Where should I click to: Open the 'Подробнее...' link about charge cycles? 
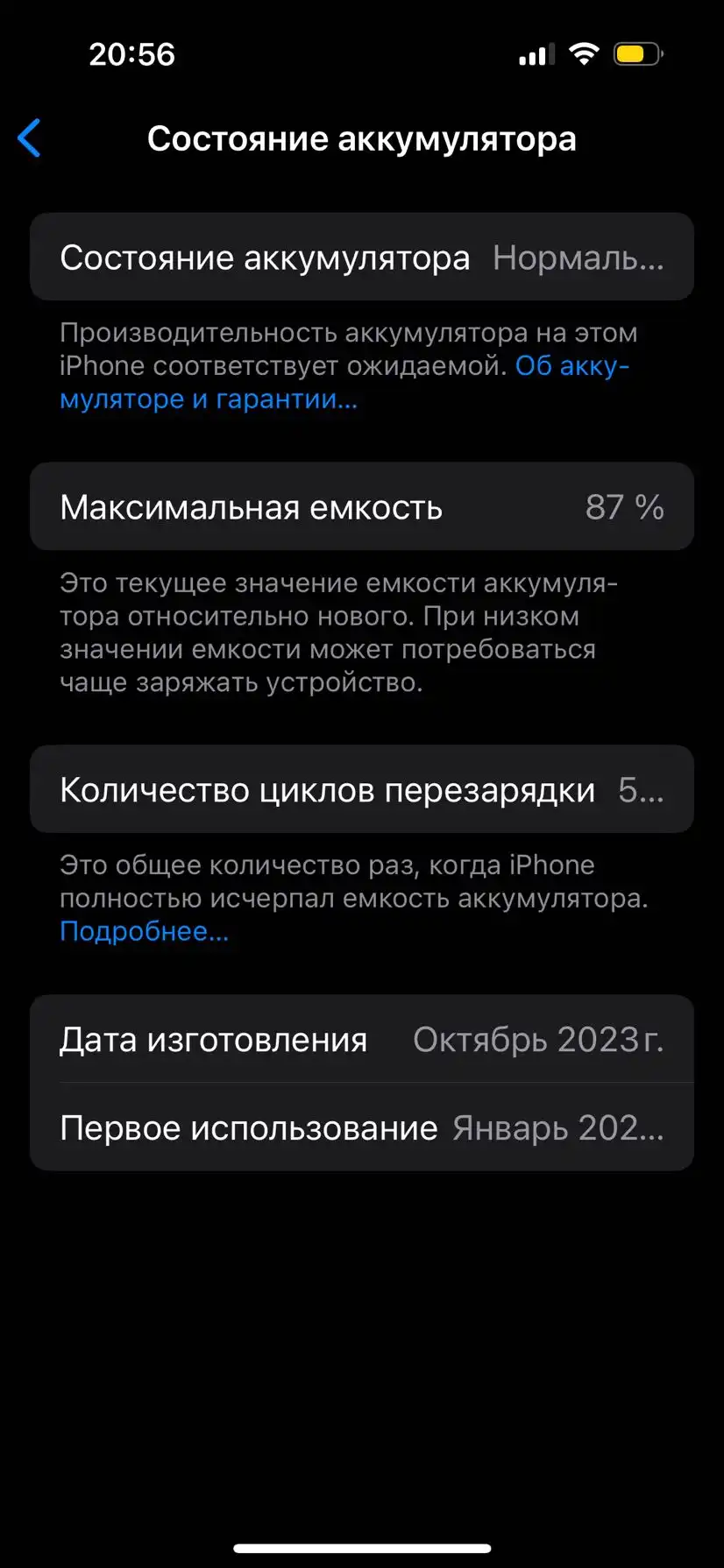pyautogui.click(x=144, y=931)
